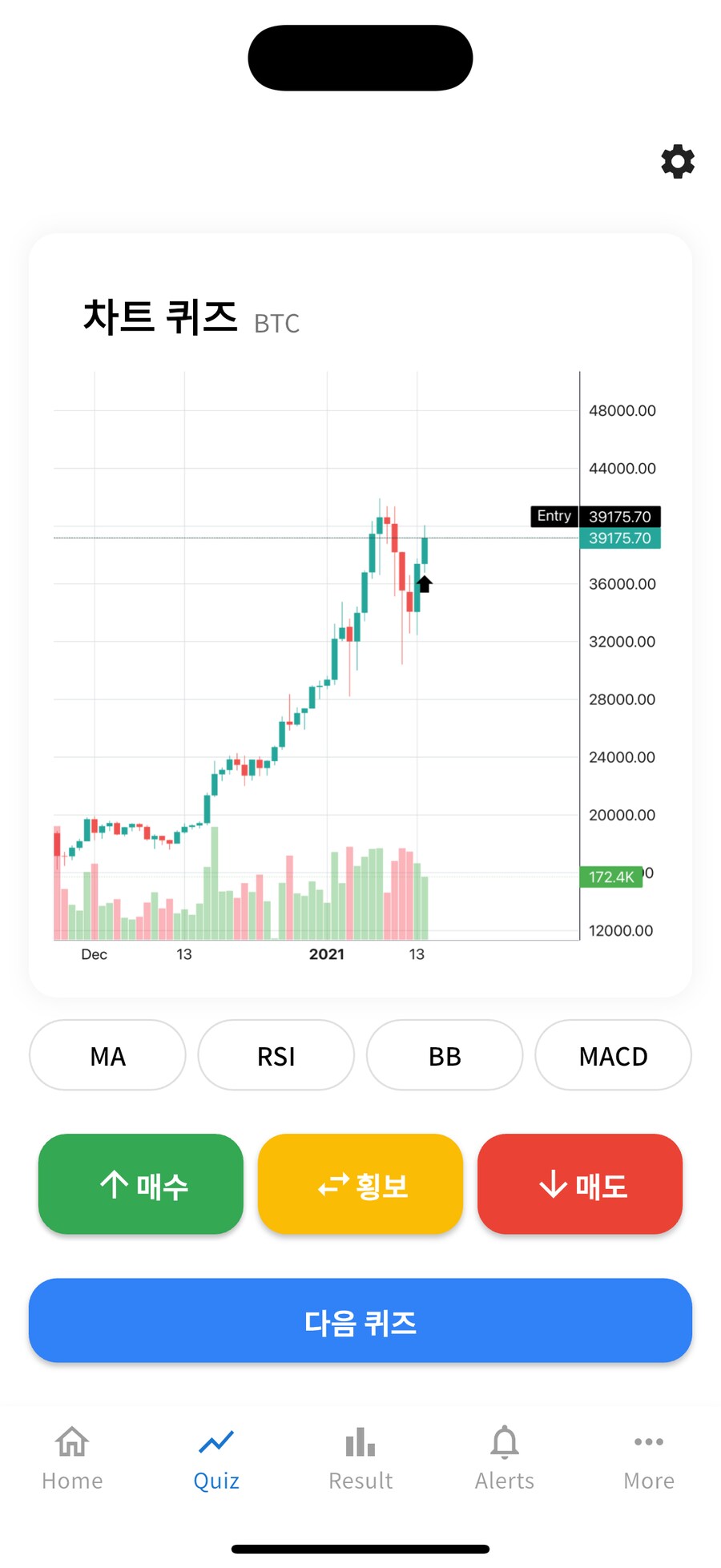
Task: Choose the green 매수 buy button
Action: tap(141, 1184)
